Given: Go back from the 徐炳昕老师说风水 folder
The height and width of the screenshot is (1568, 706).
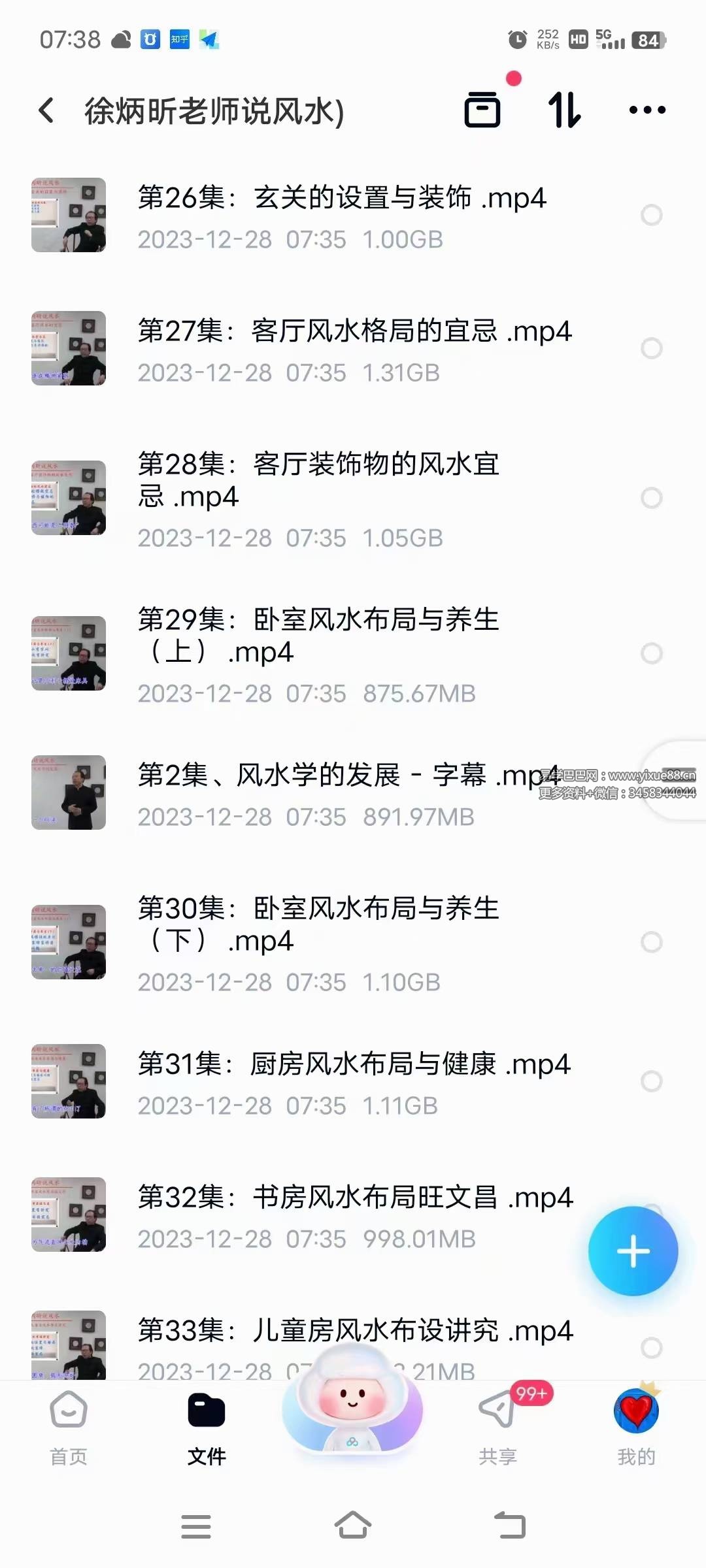Looking at the screenshot, I should [x=46, y=110].
